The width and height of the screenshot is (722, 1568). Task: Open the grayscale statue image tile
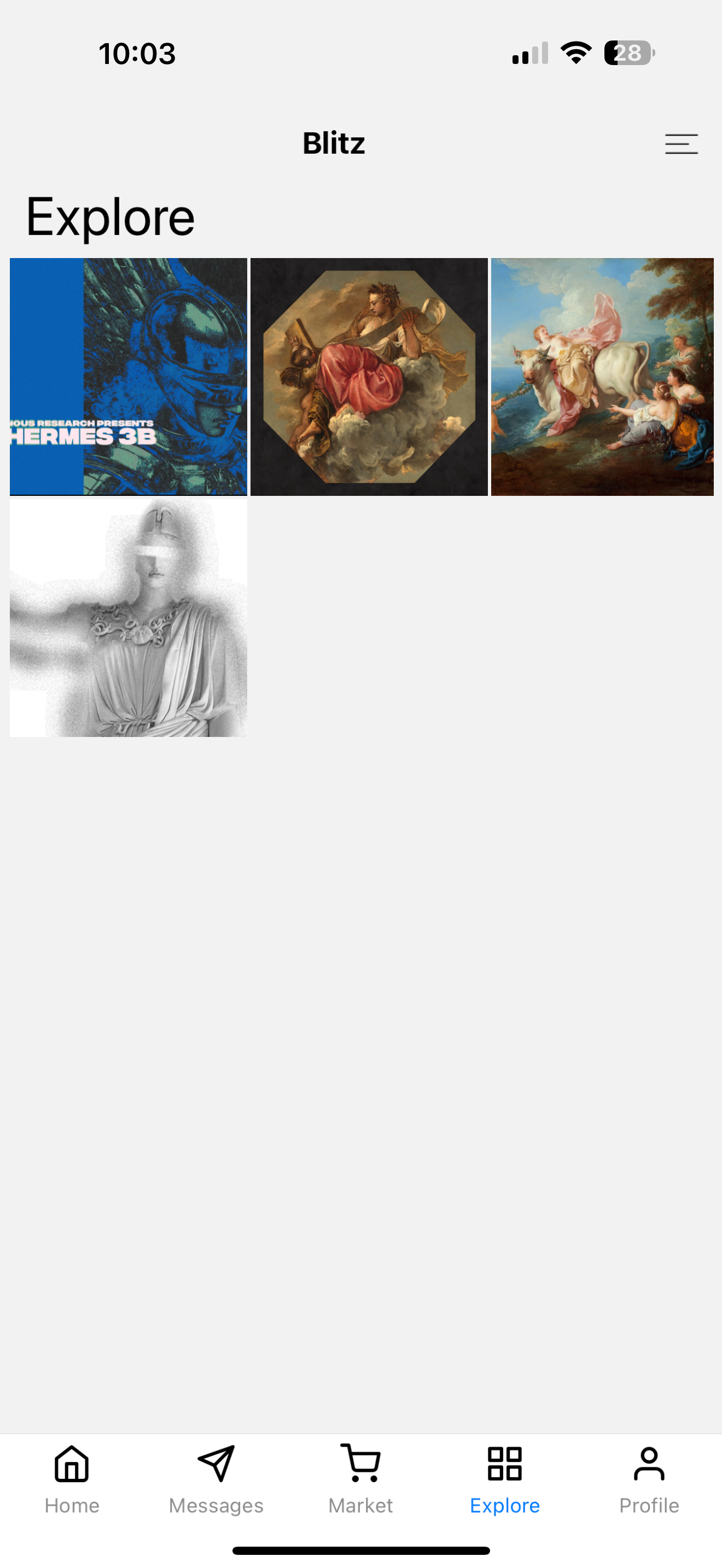click(x=129, y=617)
